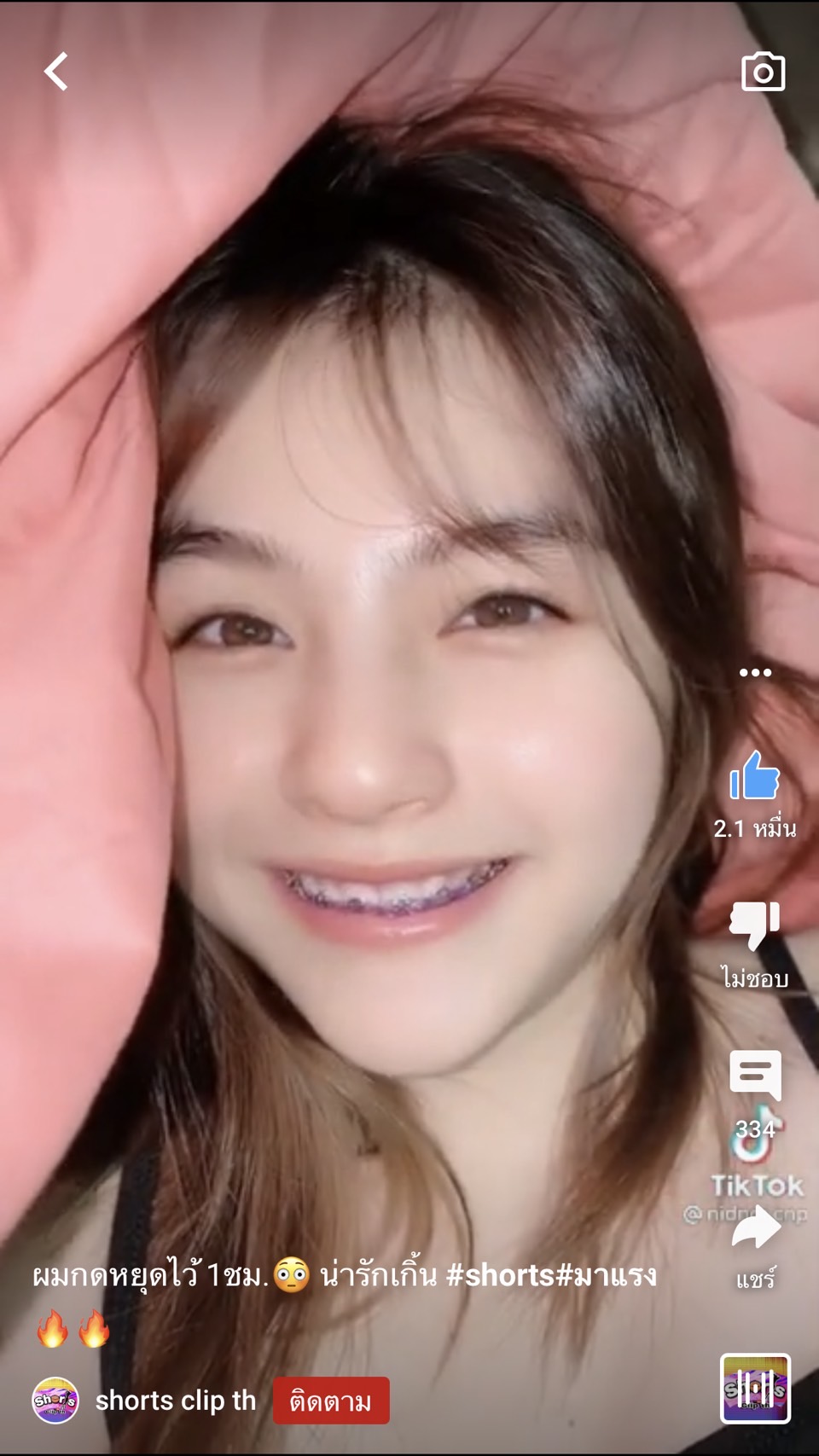Screen dimensions: 819x1456
Task: Open the sound thumbnail for this Short
Action: [x=755, y=1389]
